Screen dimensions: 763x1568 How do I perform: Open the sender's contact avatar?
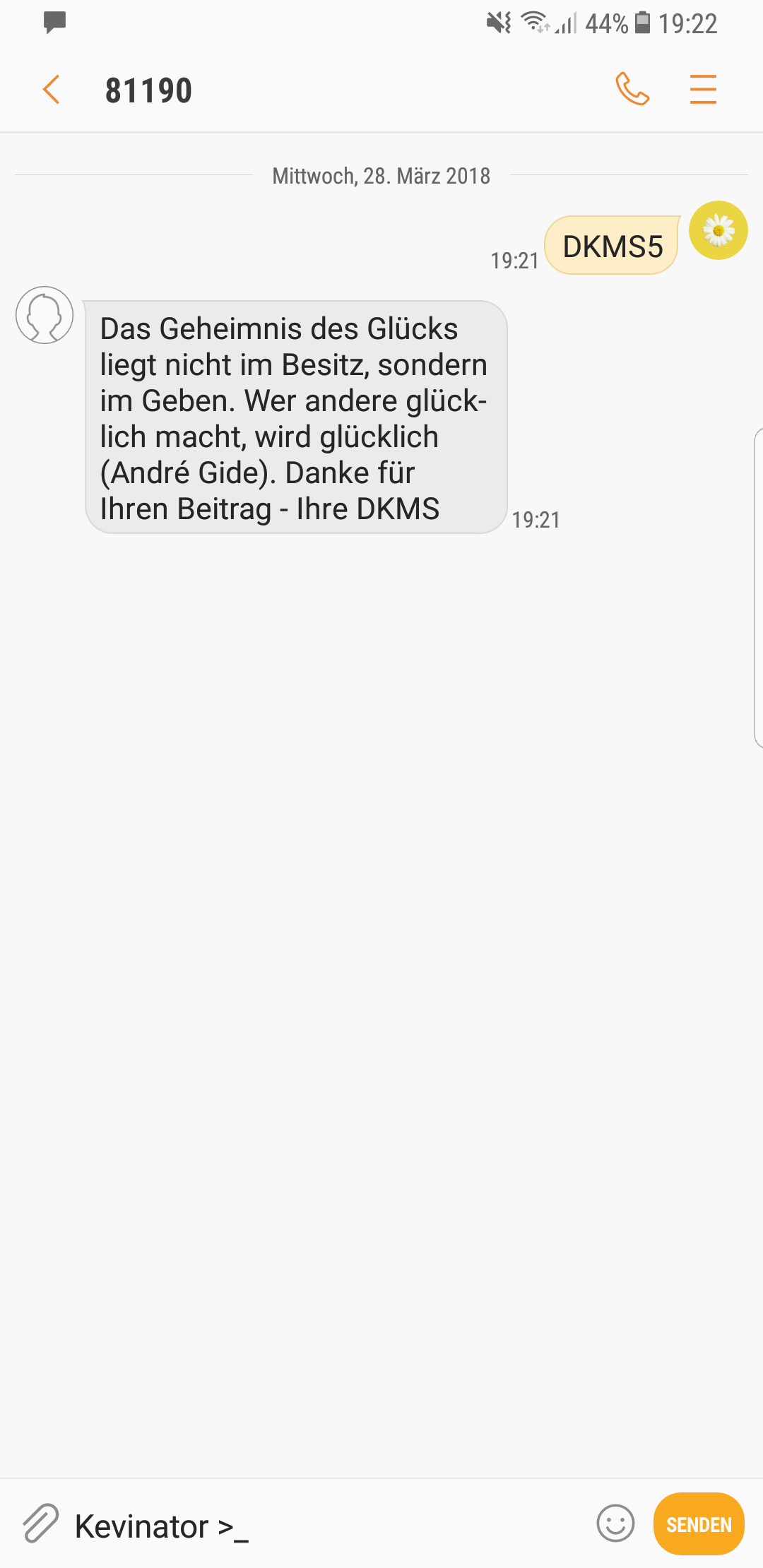click(45, 315)
